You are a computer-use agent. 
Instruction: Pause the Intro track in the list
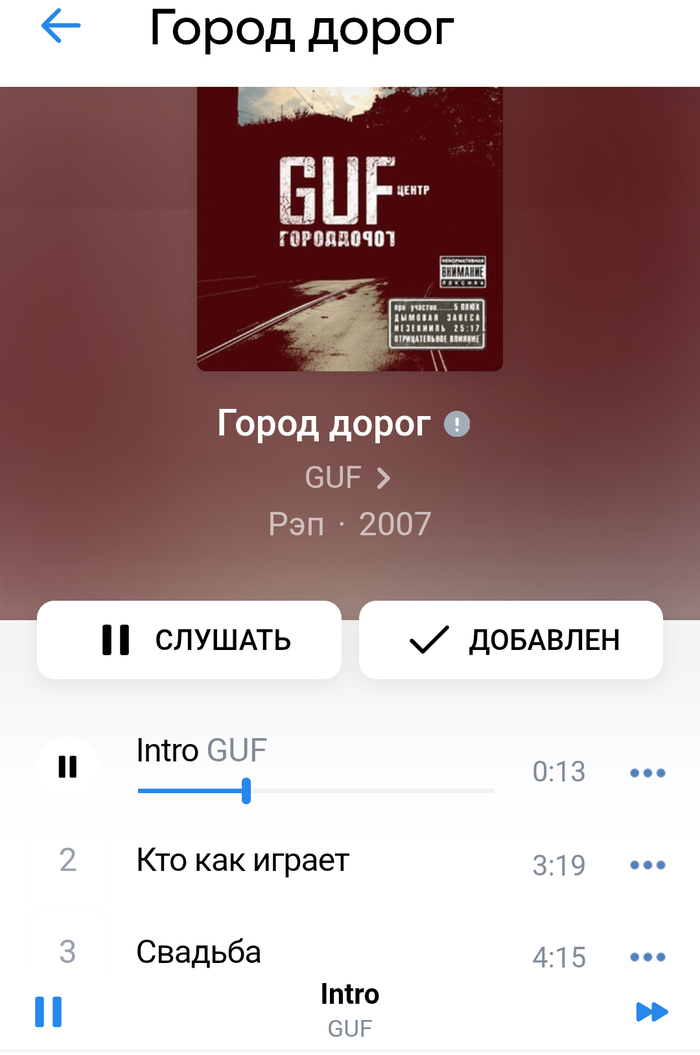pos(67,767)
